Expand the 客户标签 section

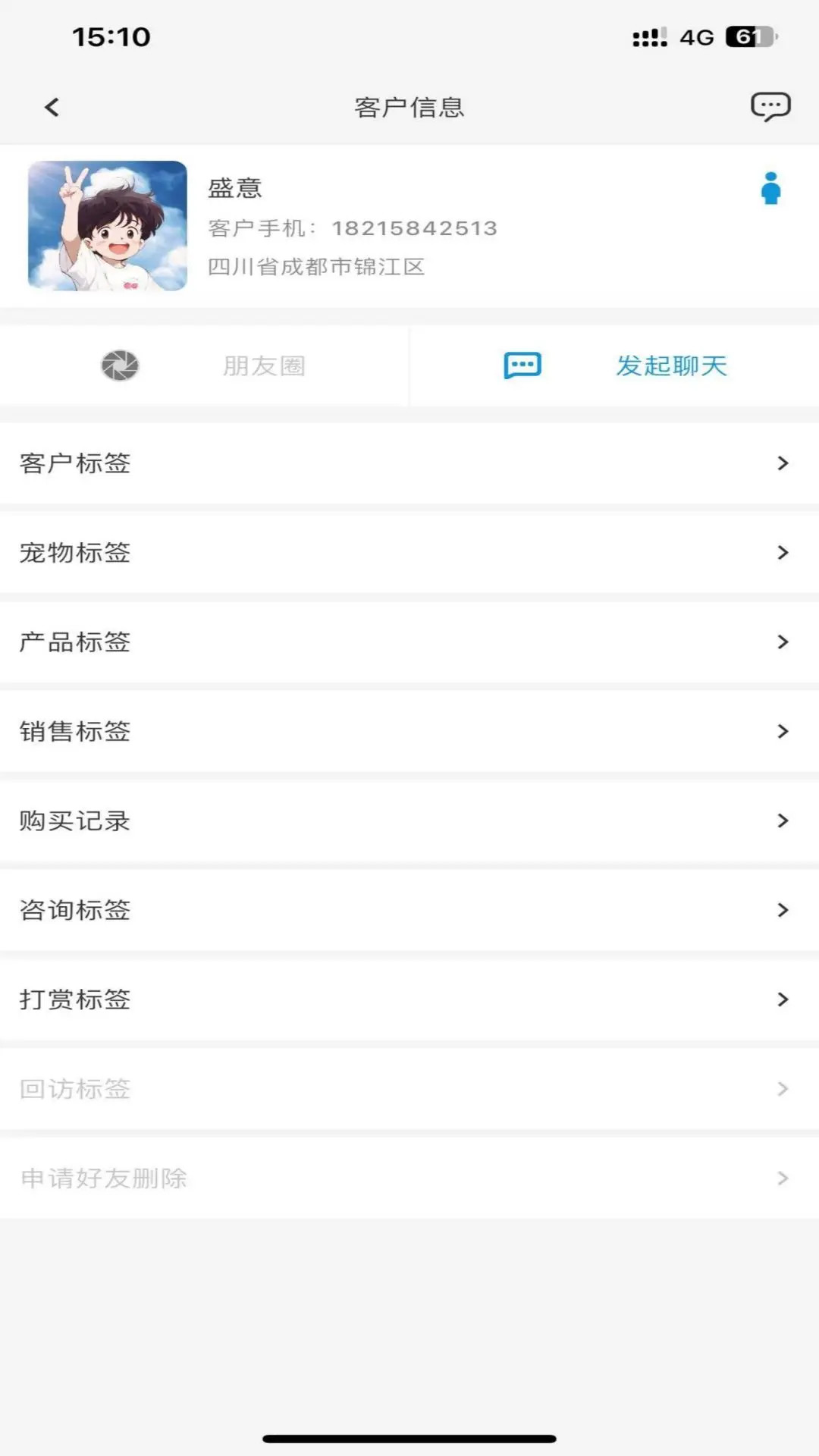(x=409, y=463)
